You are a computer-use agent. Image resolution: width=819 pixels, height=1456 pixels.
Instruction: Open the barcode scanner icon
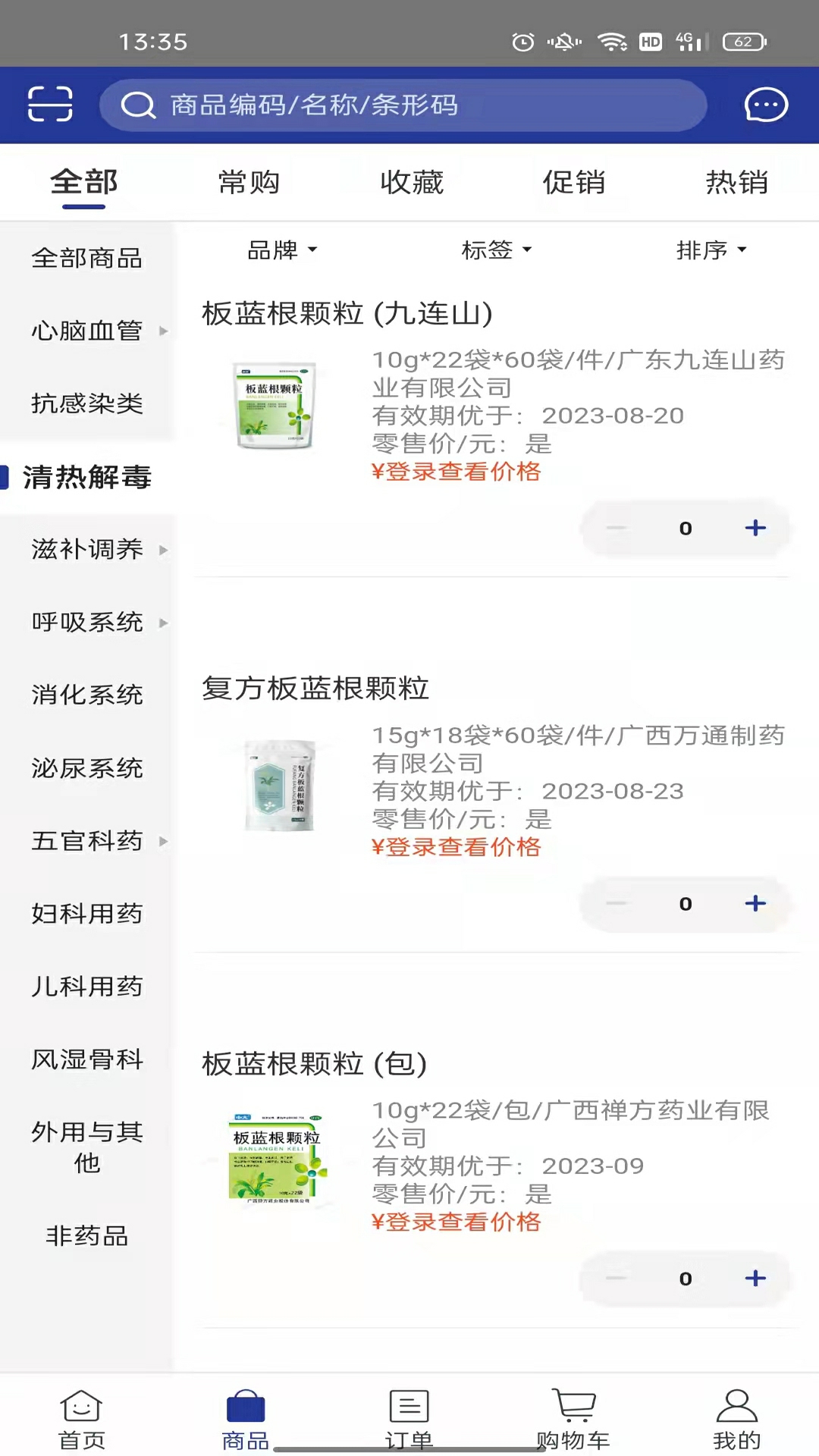(x=50, y=105)
